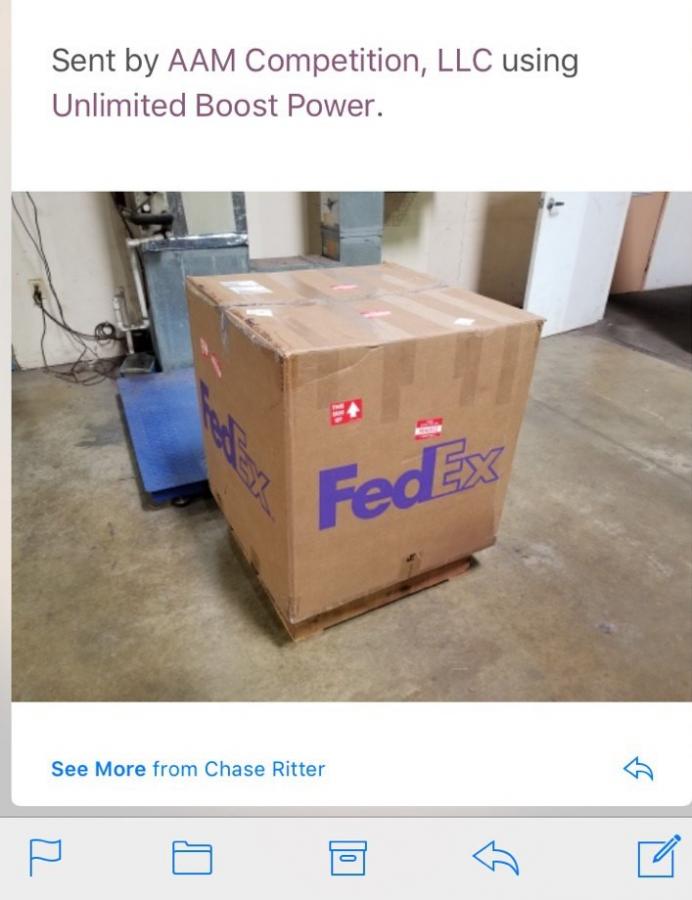Viewport: 692px width, 900px height.
Task: Open reply options in the bottom toolbar
Action: [497, 858]
